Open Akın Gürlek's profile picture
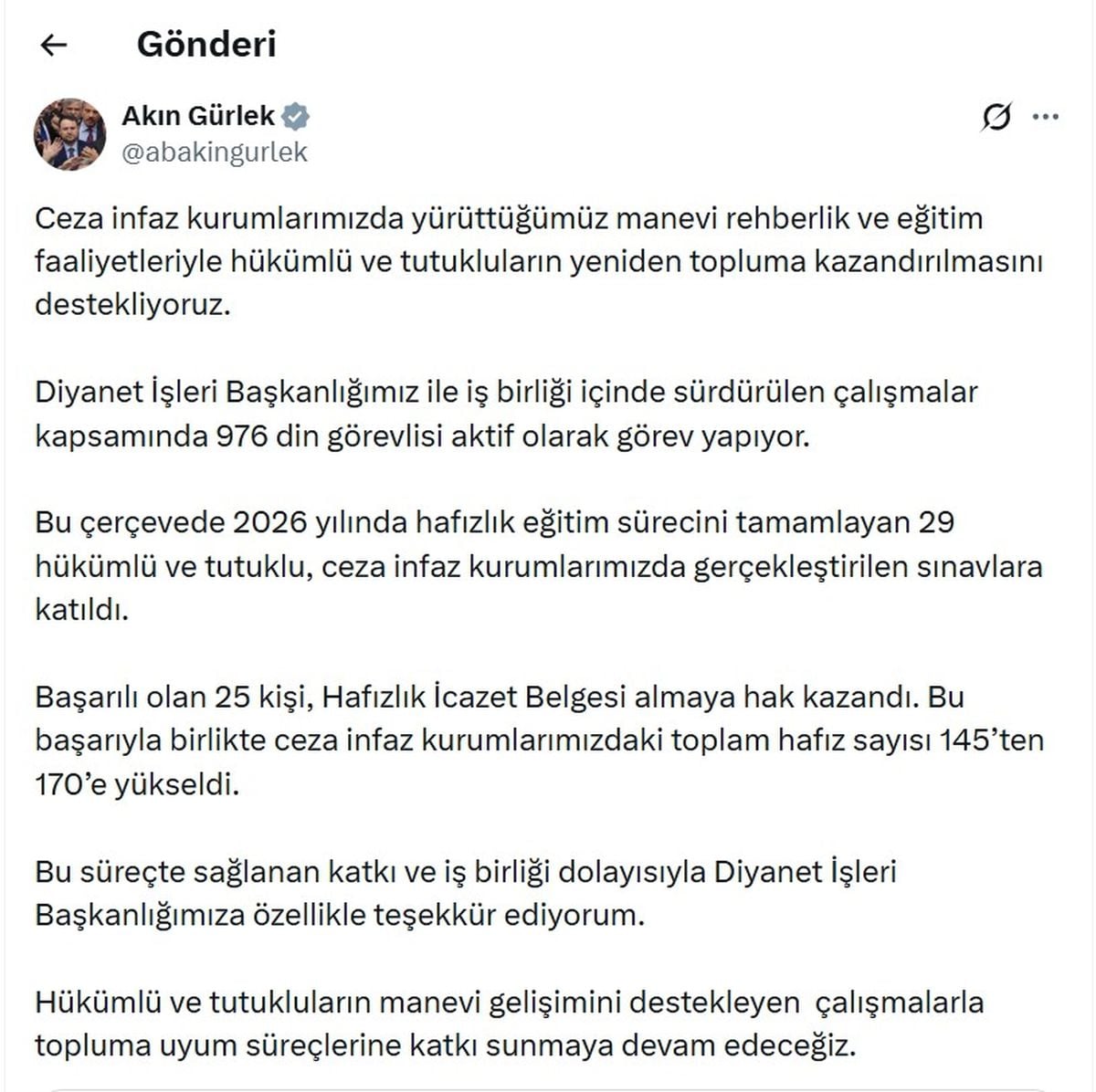The image size is (1096, 1092). (x=70, y=134)
